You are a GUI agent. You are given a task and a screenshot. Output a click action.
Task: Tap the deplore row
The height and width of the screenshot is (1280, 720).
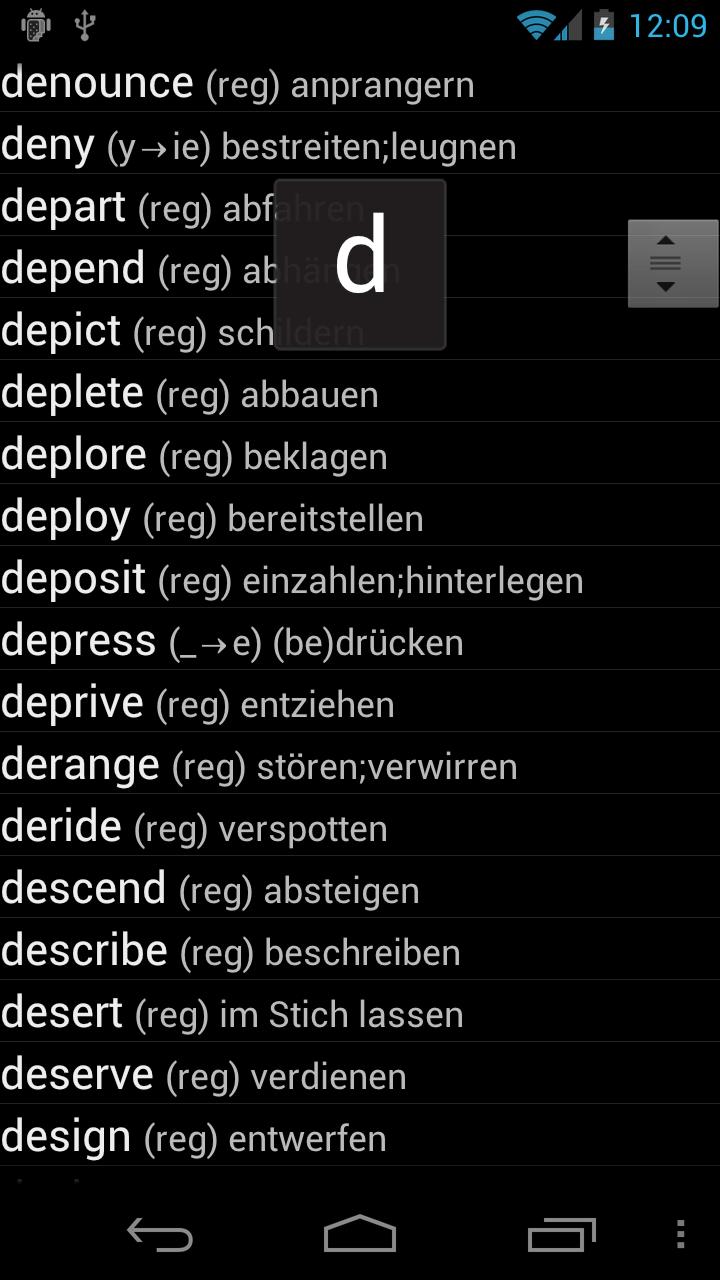[194, 455]
